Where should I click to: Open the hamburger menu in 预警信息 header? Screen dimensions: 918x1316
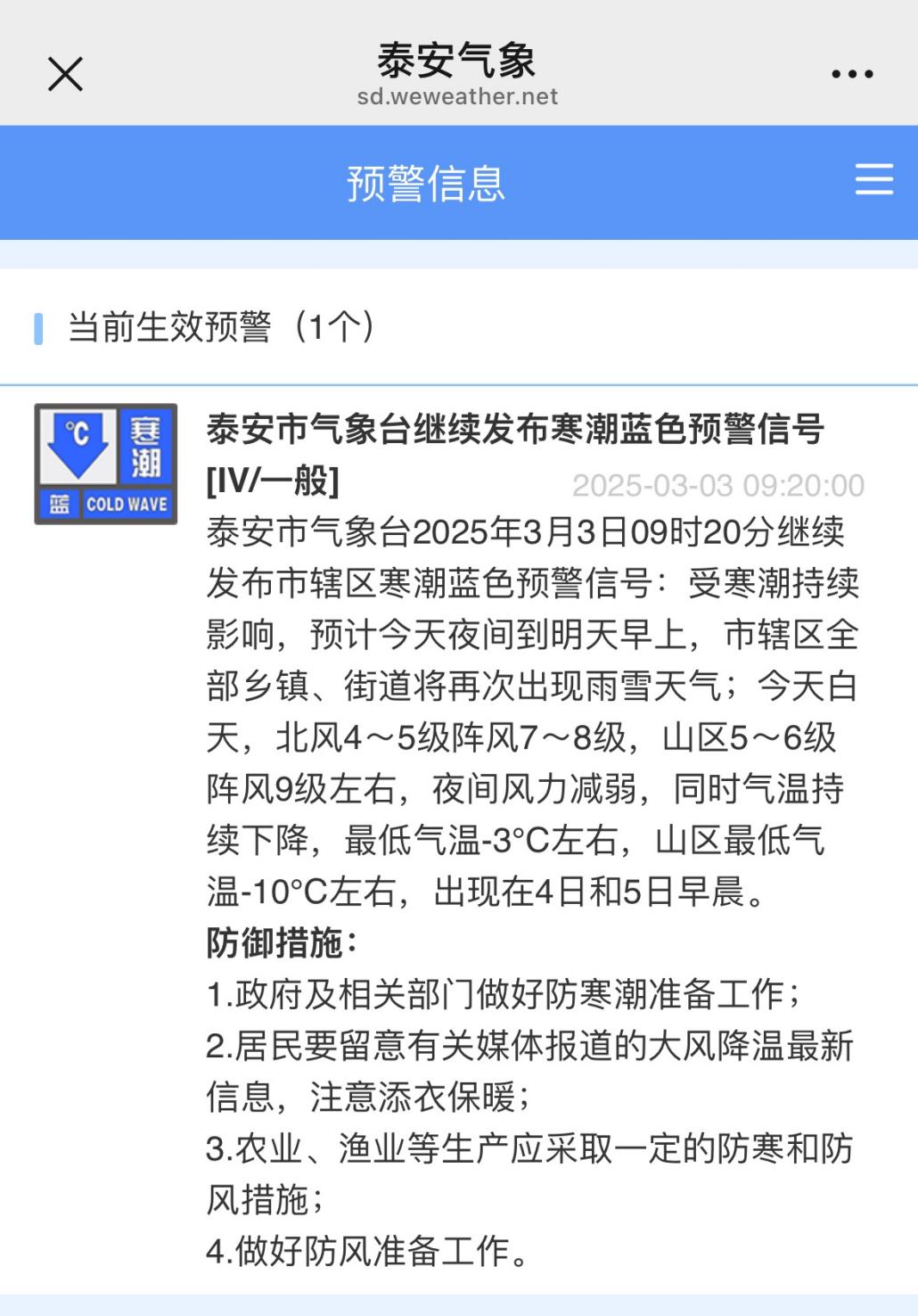[873, 179]
